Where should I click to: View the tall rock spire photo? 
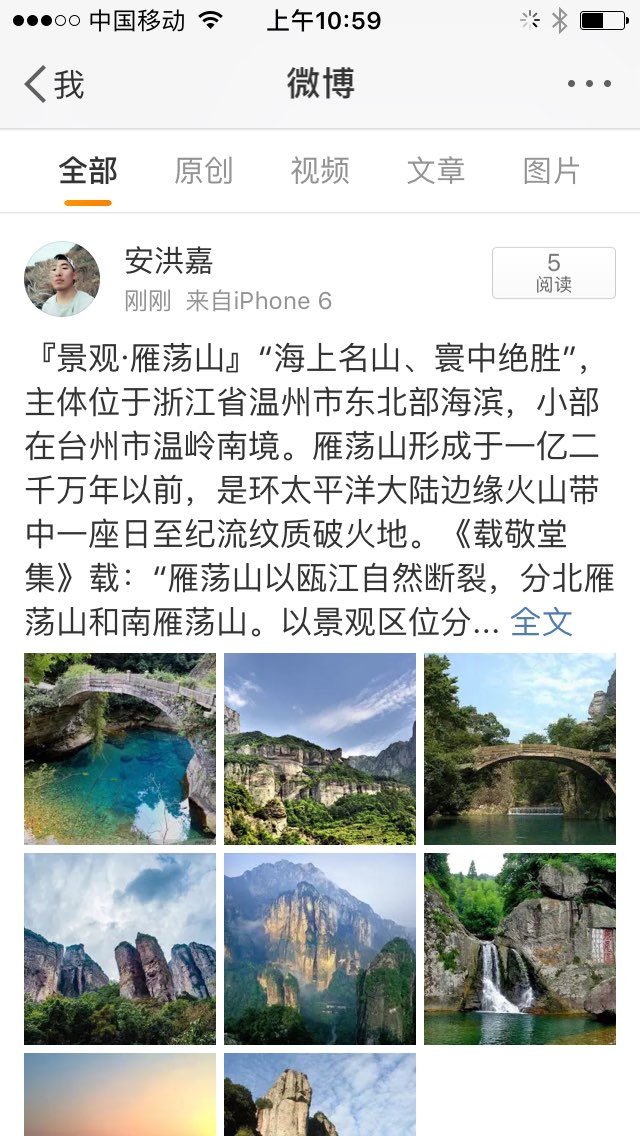pos(320,1094)
